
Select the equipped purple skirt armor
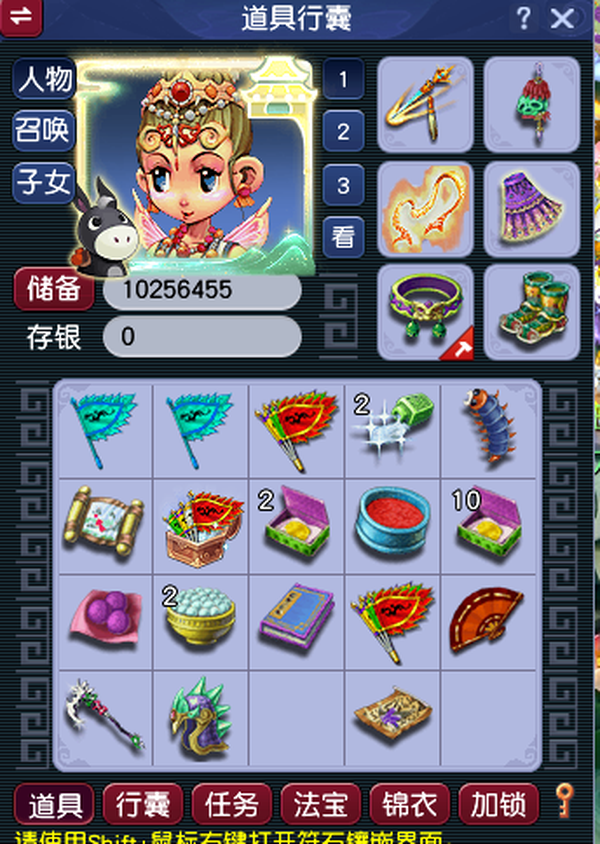point(532,208)
